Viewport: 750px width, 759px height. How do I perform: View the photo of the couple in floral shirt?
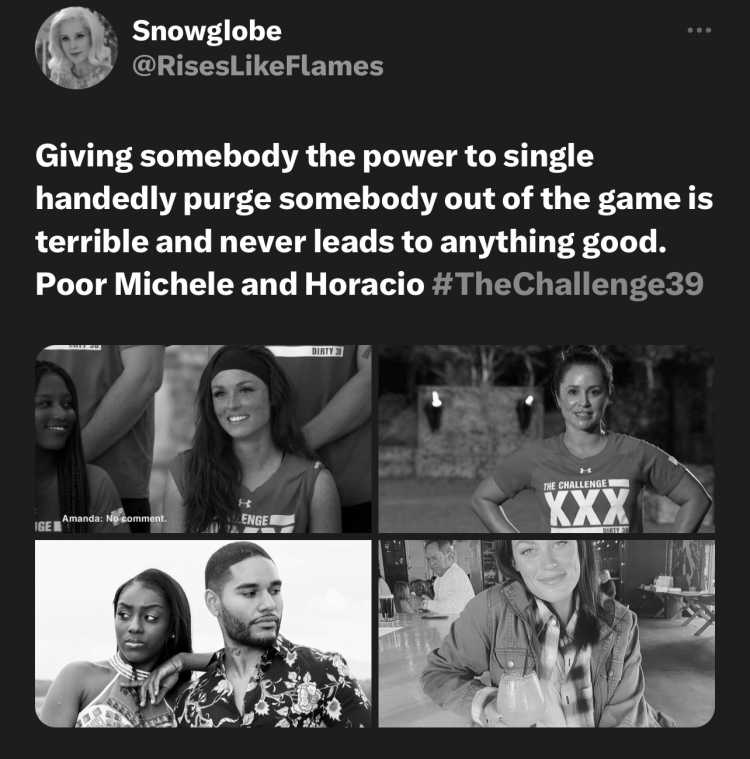(203, 633)
